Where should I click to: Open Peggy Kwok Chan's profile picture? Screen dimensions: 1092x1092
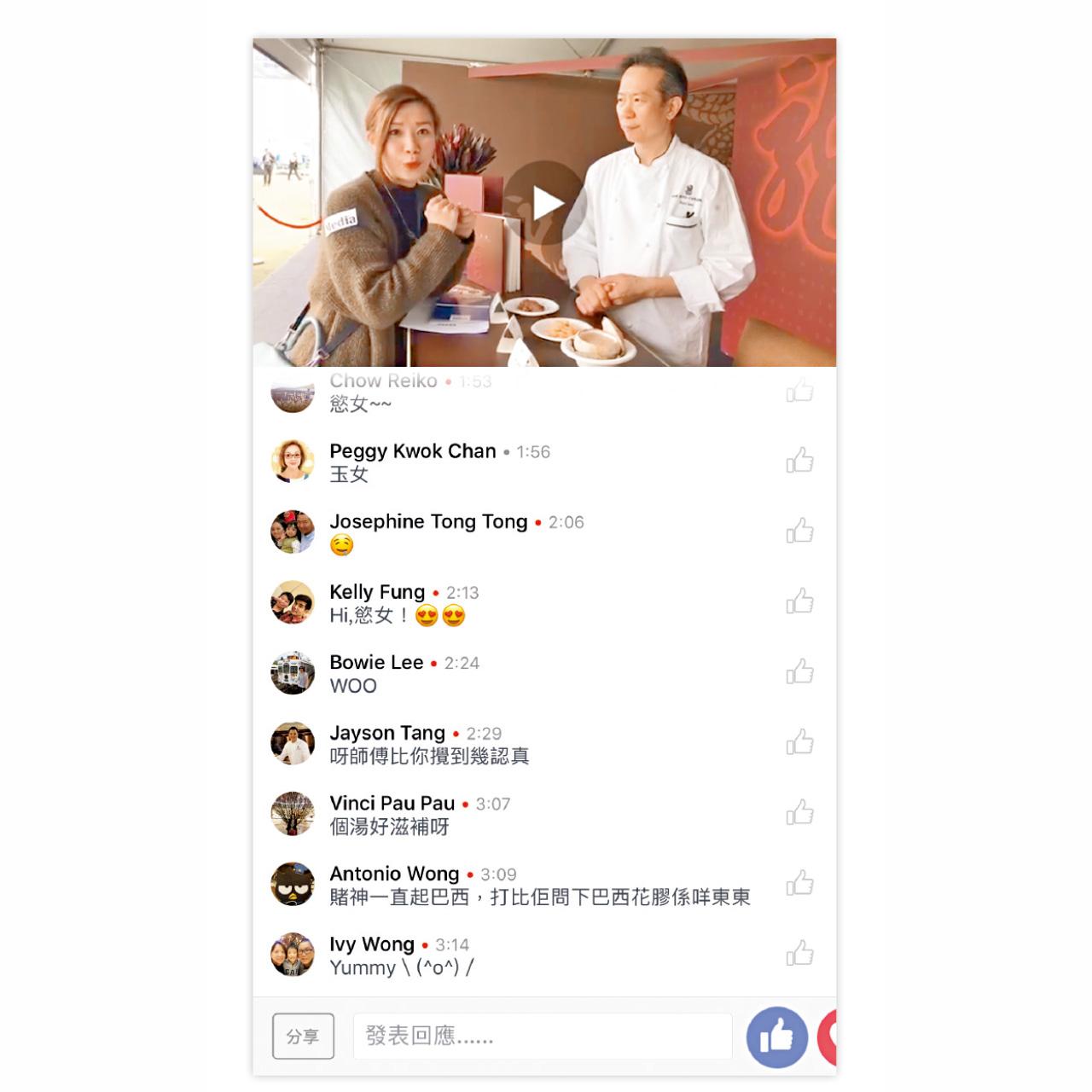point(293,462)
